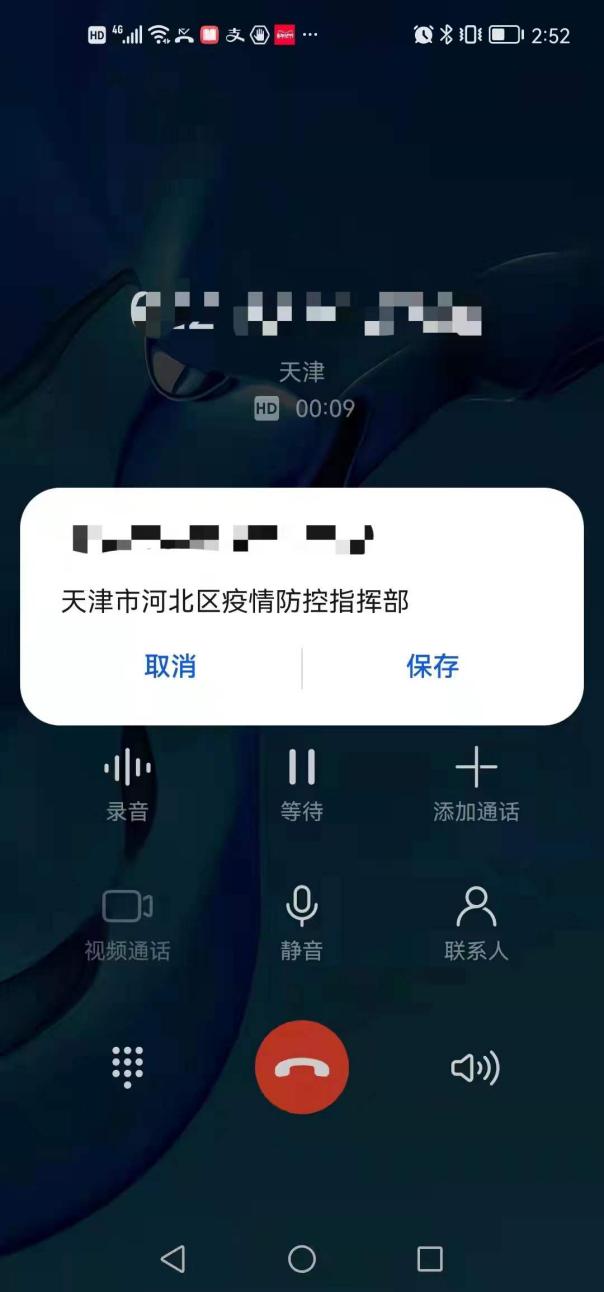Start call recording with 录音
Screen dimensions: 604x1292
pos(127,785)
